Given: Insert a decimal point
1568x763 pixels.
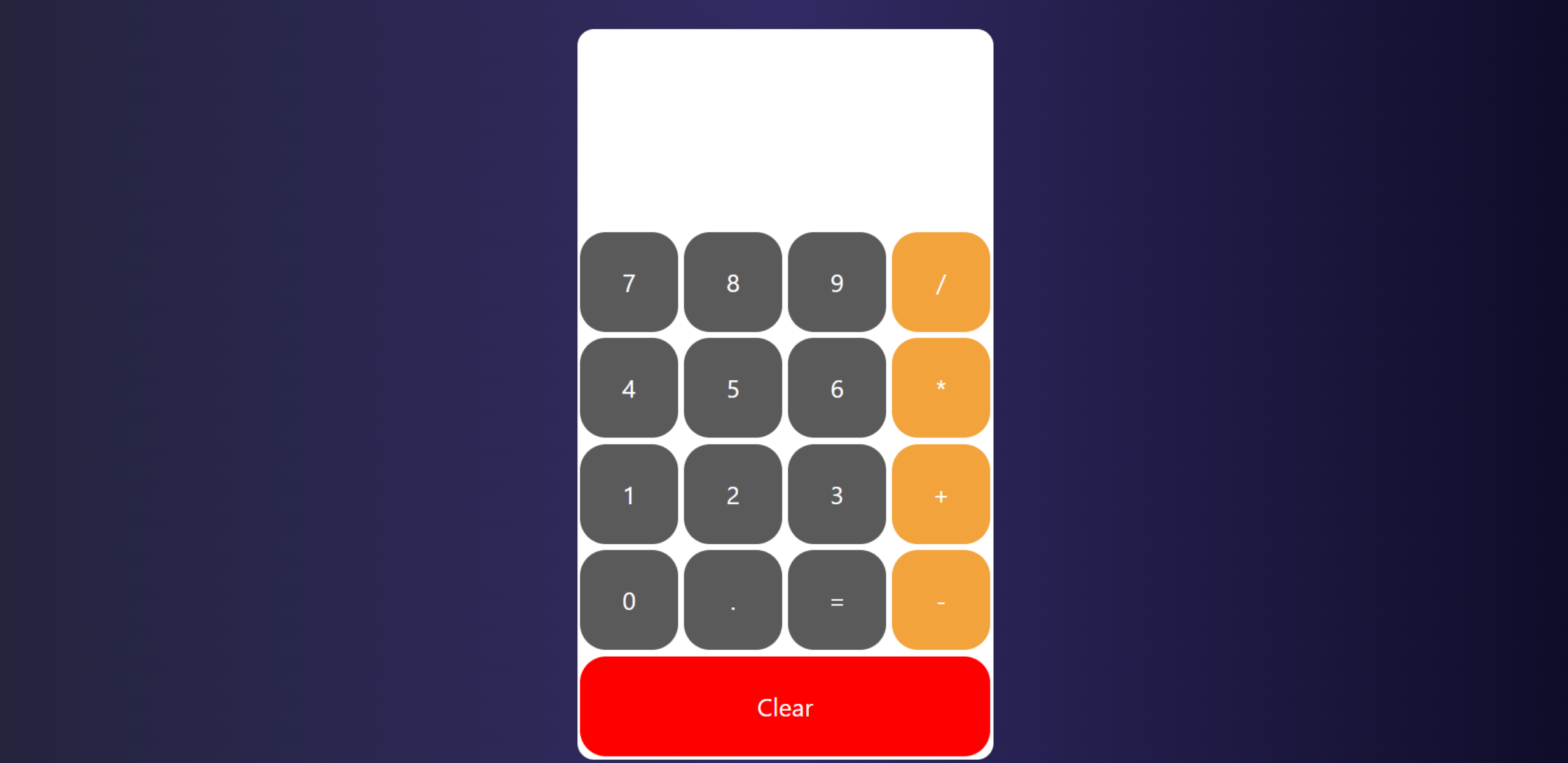Looking at the screenshot, I should click(732, 600).
